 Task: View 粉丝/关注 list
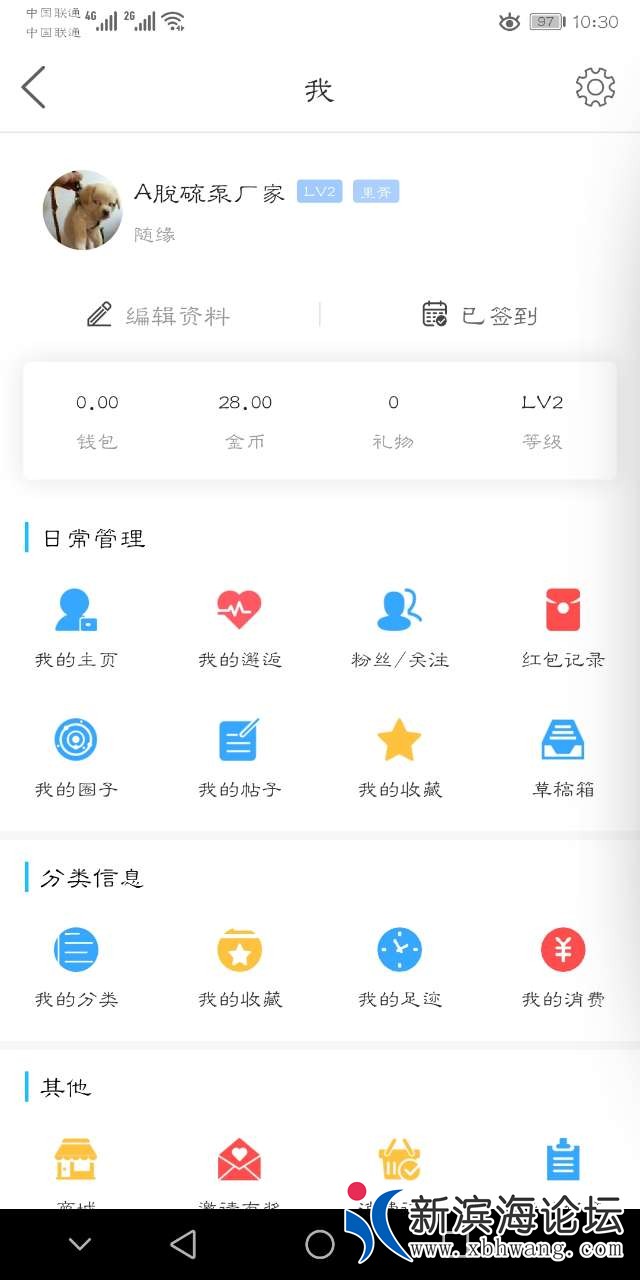tap(400, 627)
